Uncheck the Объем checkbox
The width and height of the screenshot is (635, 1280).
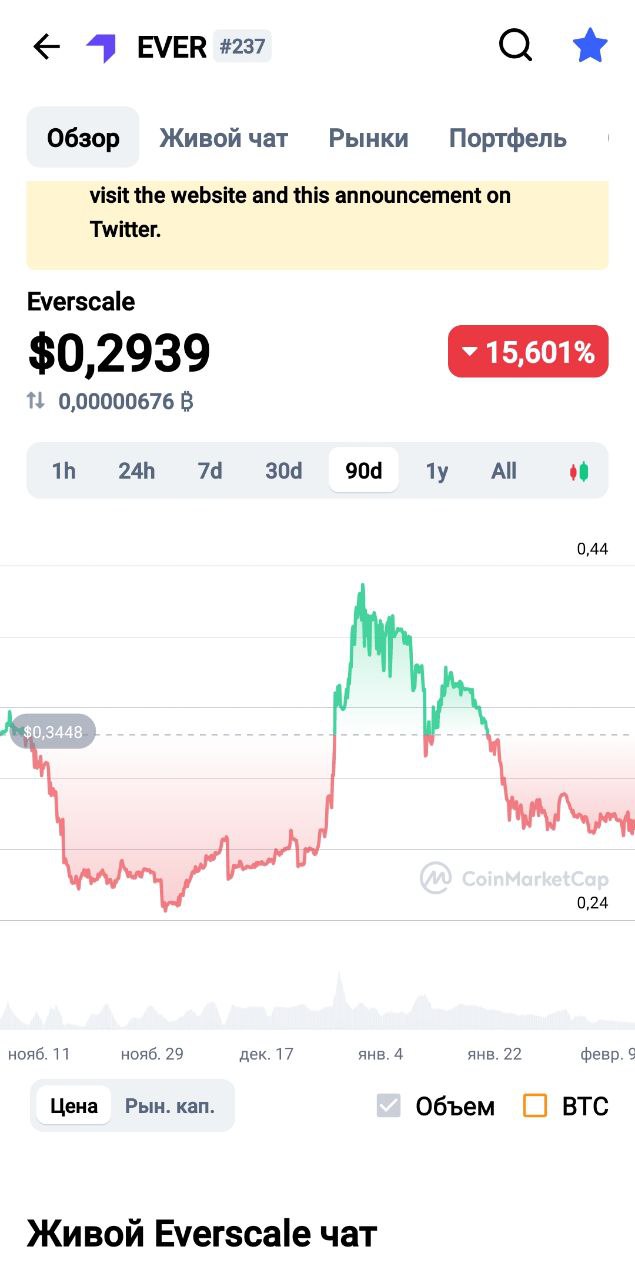tap(388, 1105)
